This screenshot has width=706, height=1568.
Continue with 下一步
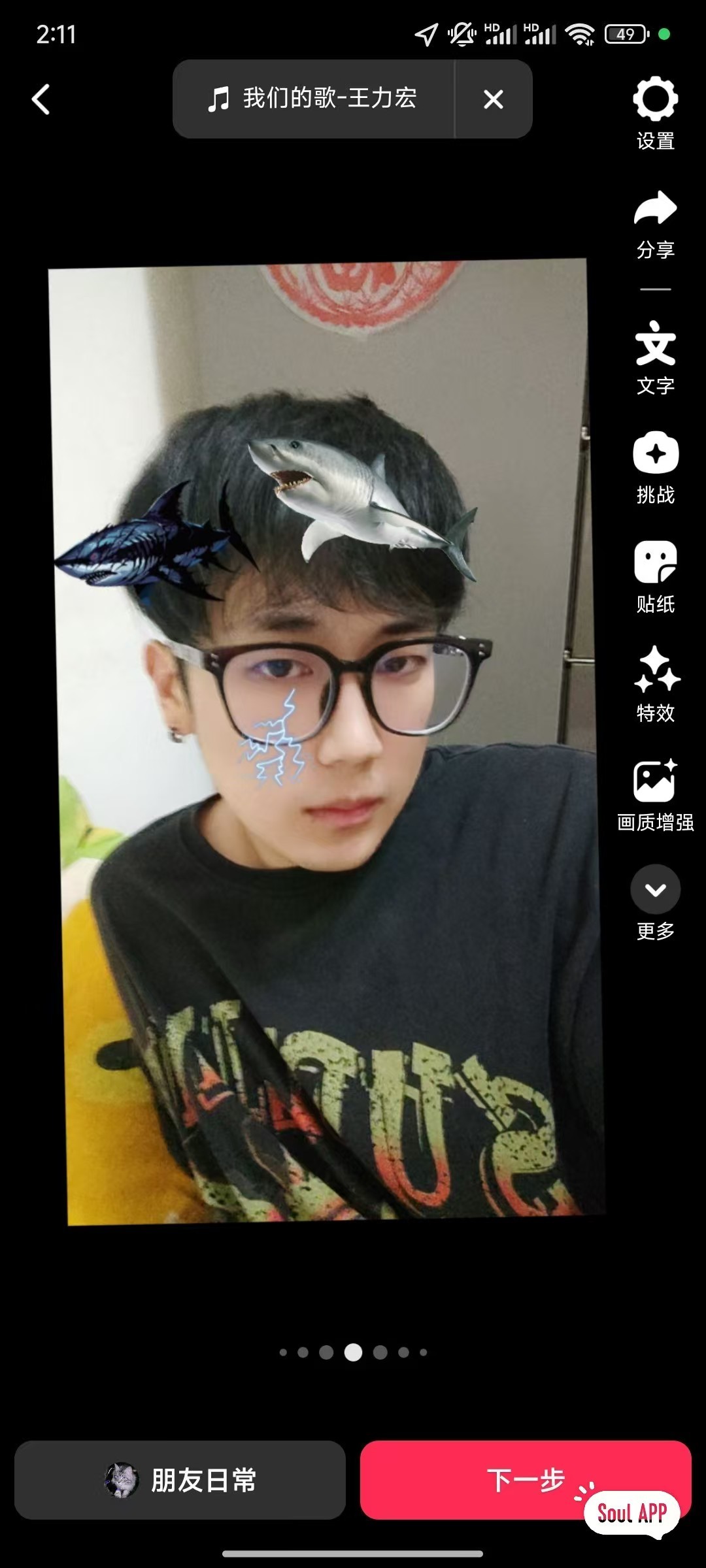click(525, 1480)
